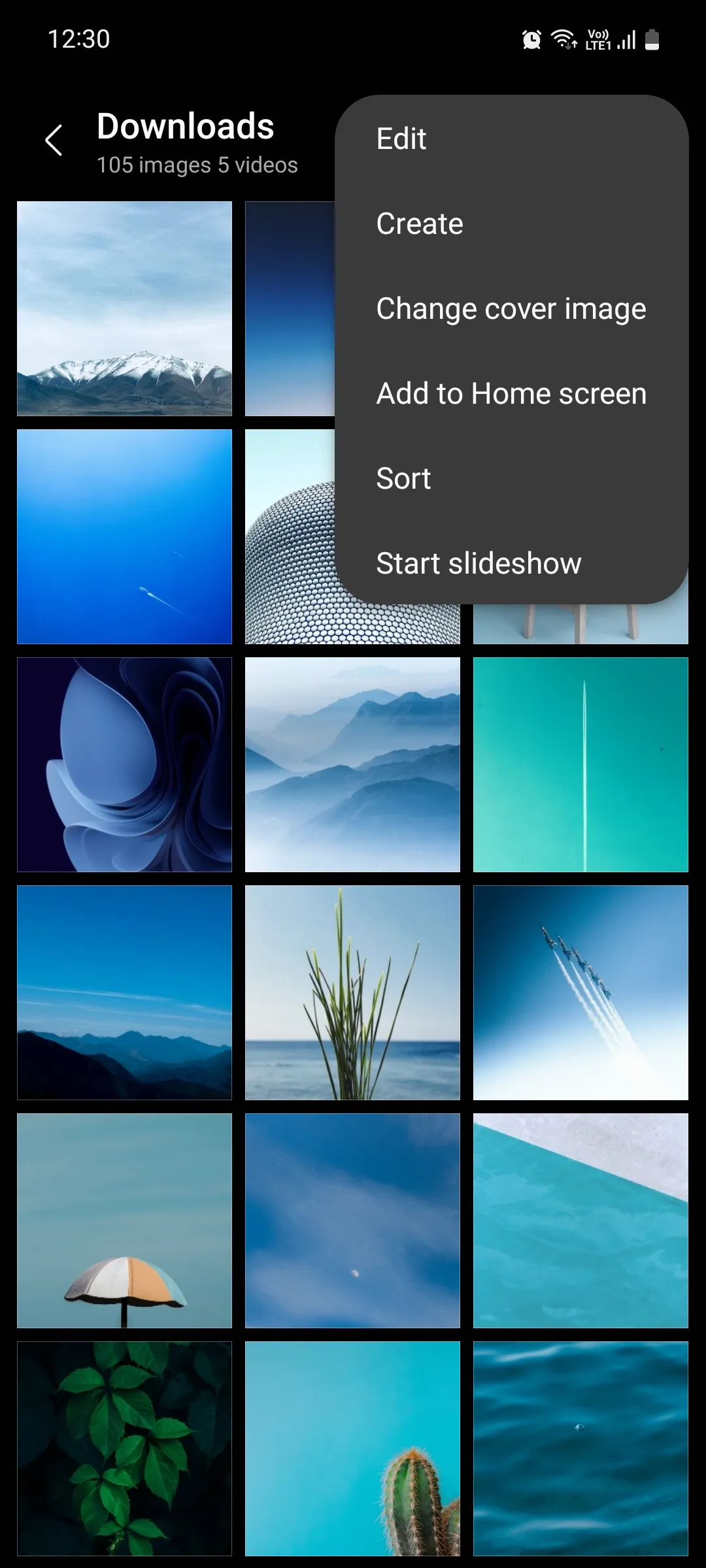Open the snowy mountain photo

click(x=124, y=308)
